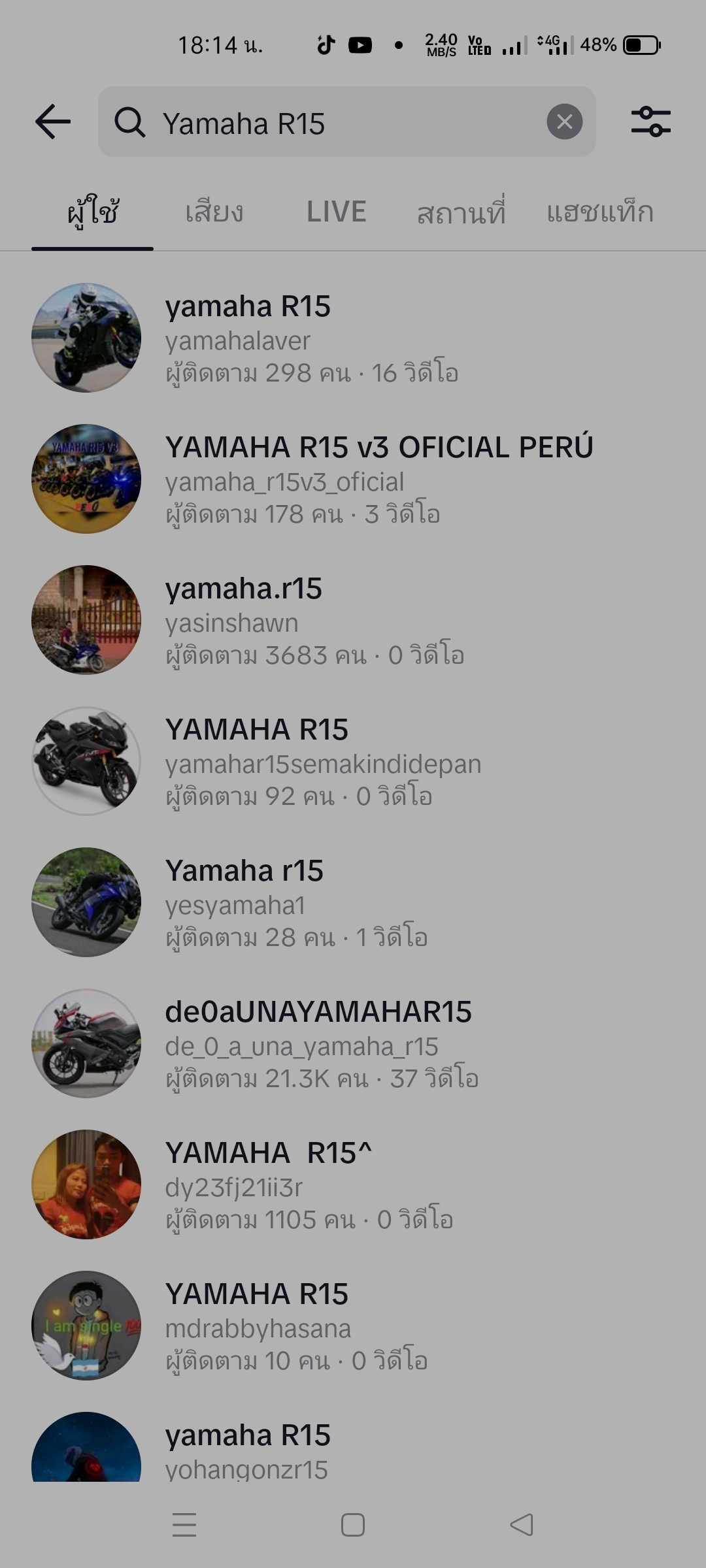
Task: Open the search filter settings
Action: pos(650,122)
